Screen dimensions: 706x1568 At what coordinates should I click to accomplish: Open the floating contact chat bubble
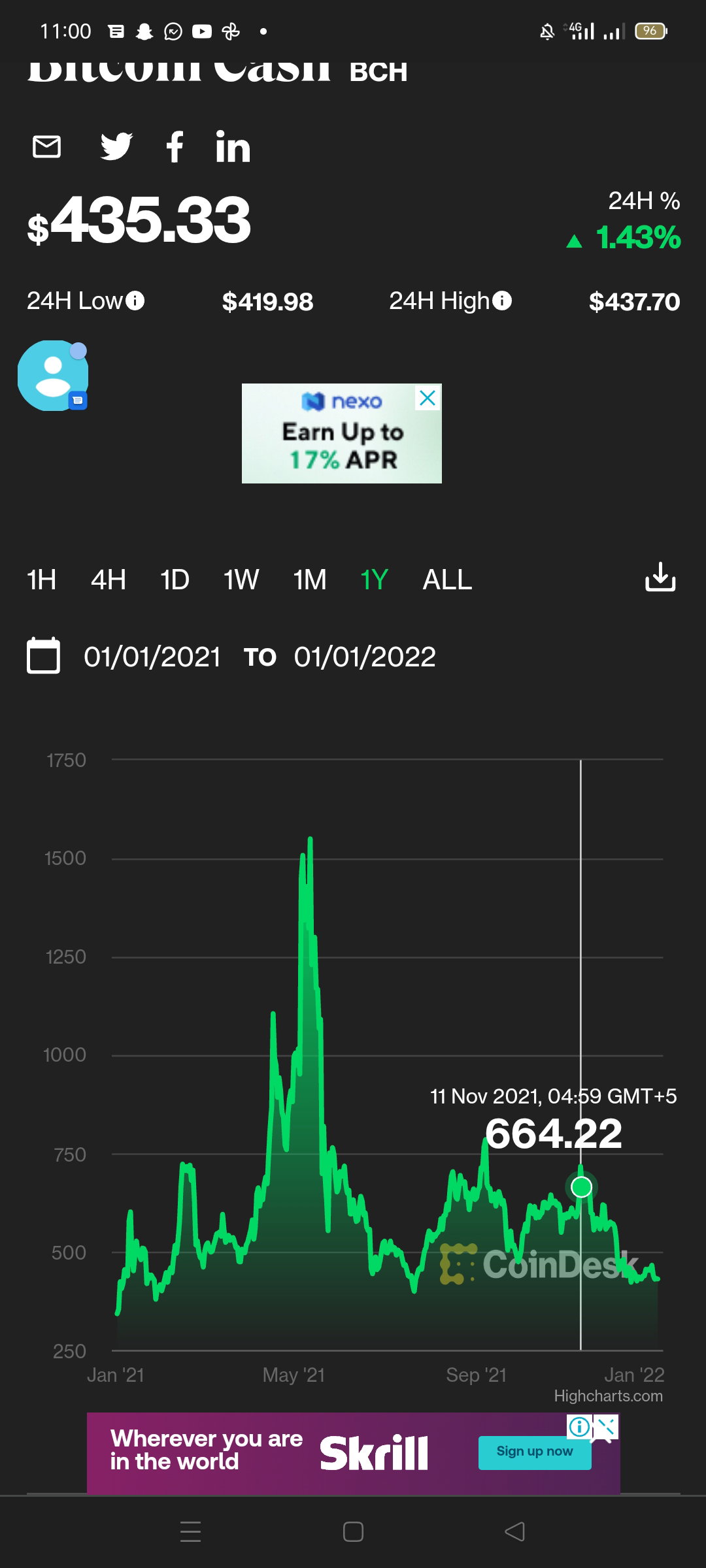tap(53, 376)
